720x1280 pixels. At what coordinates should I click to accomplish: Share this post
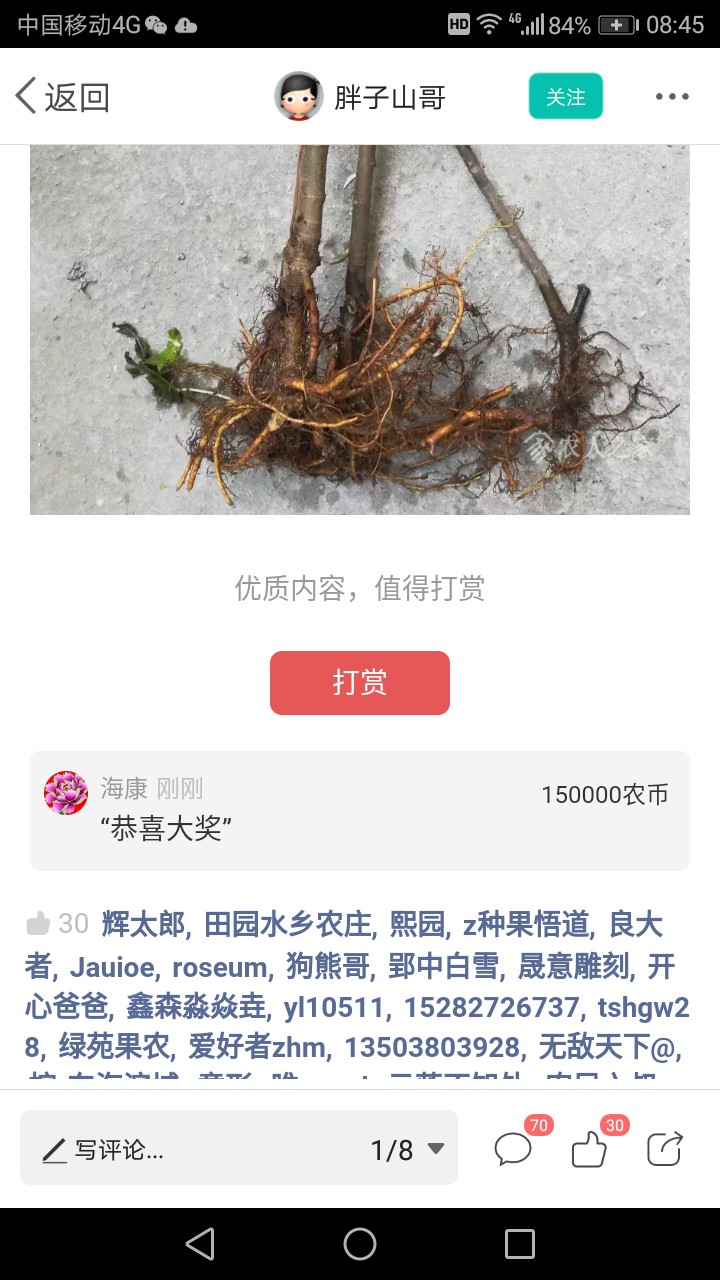pyautogui.click(x=665, y=1150)
